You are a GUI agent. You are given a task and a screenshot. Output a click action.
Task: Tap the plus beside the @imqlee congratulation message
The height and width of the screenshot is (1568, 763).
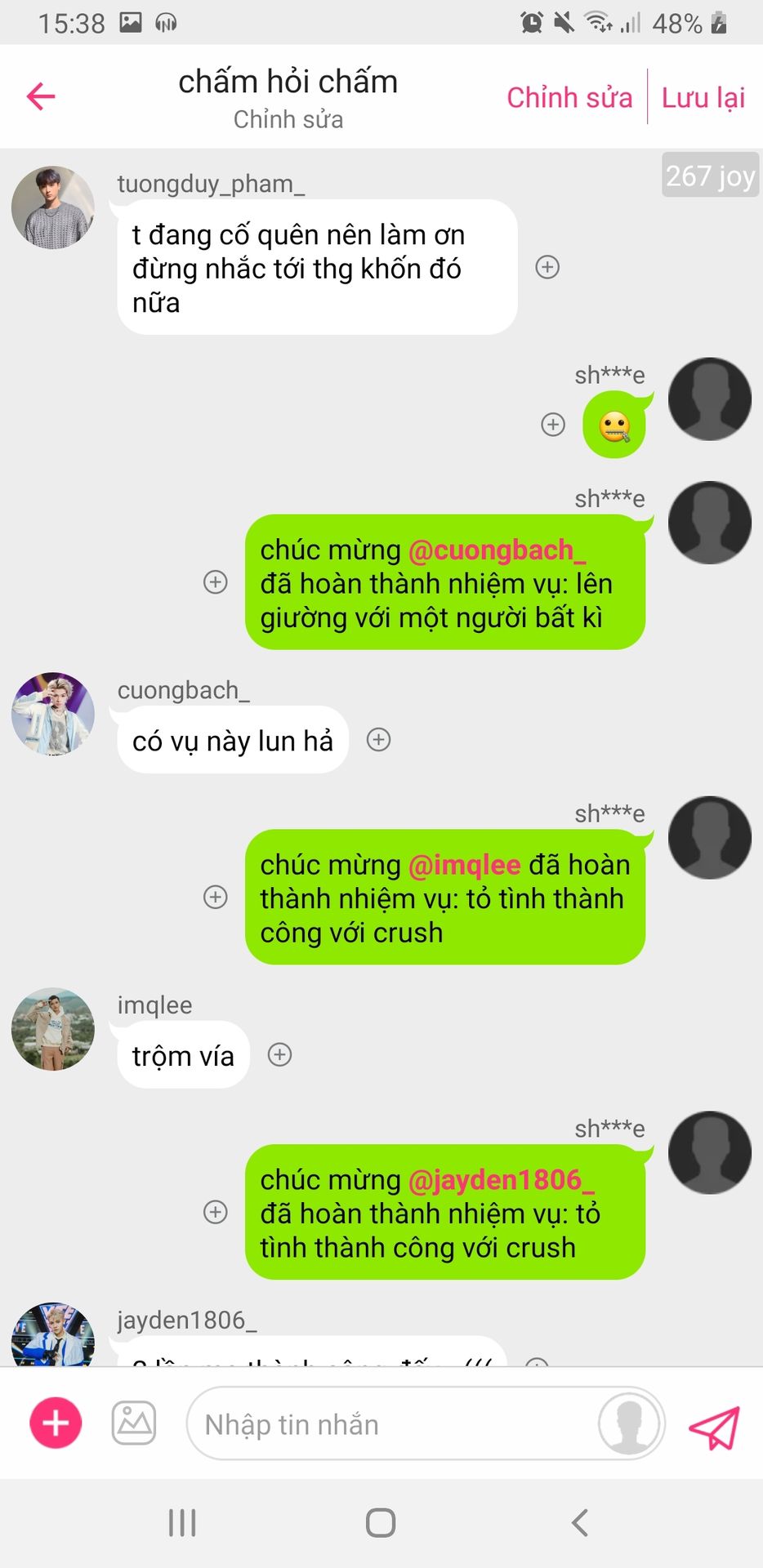(x=216, y=897)
